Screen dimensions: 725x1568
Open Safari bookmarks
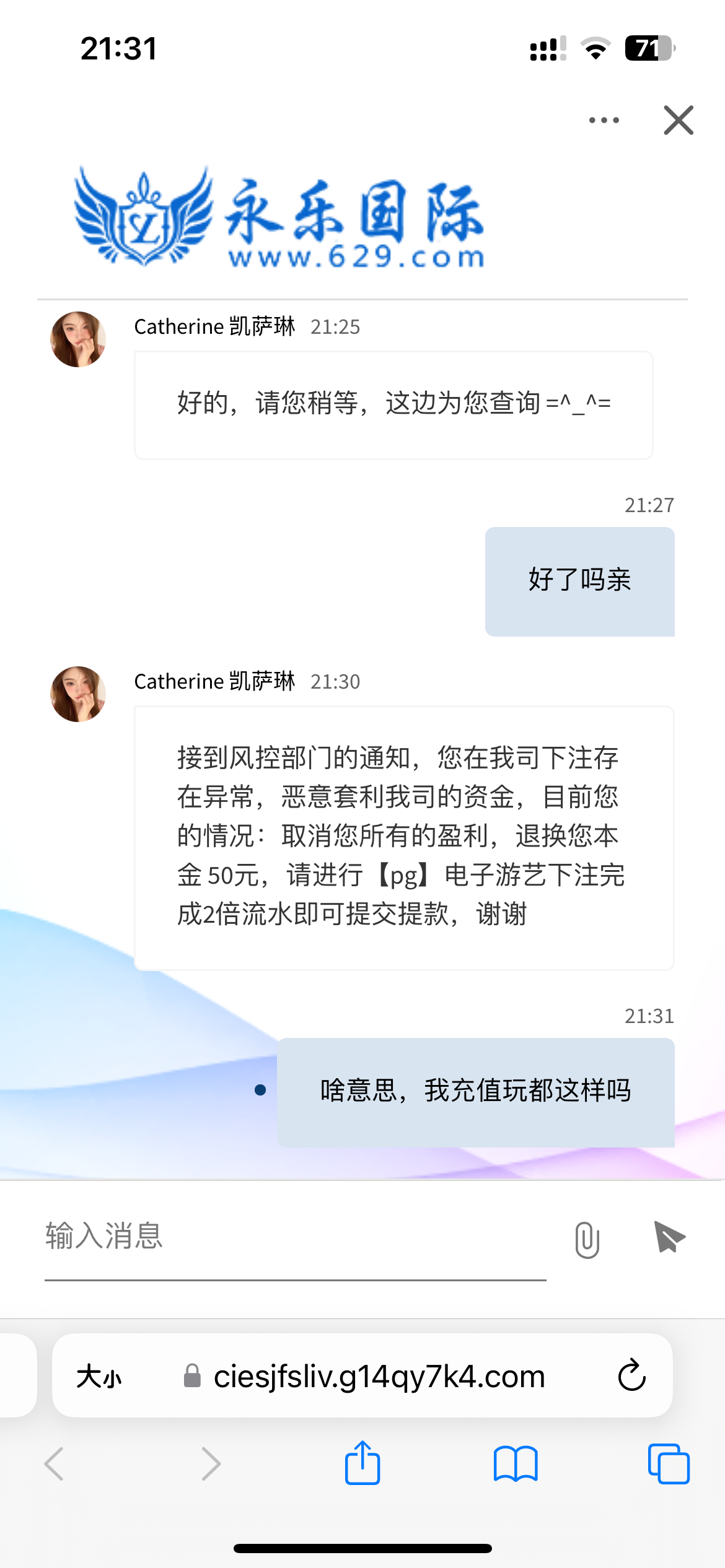(x=516, y=1464)
